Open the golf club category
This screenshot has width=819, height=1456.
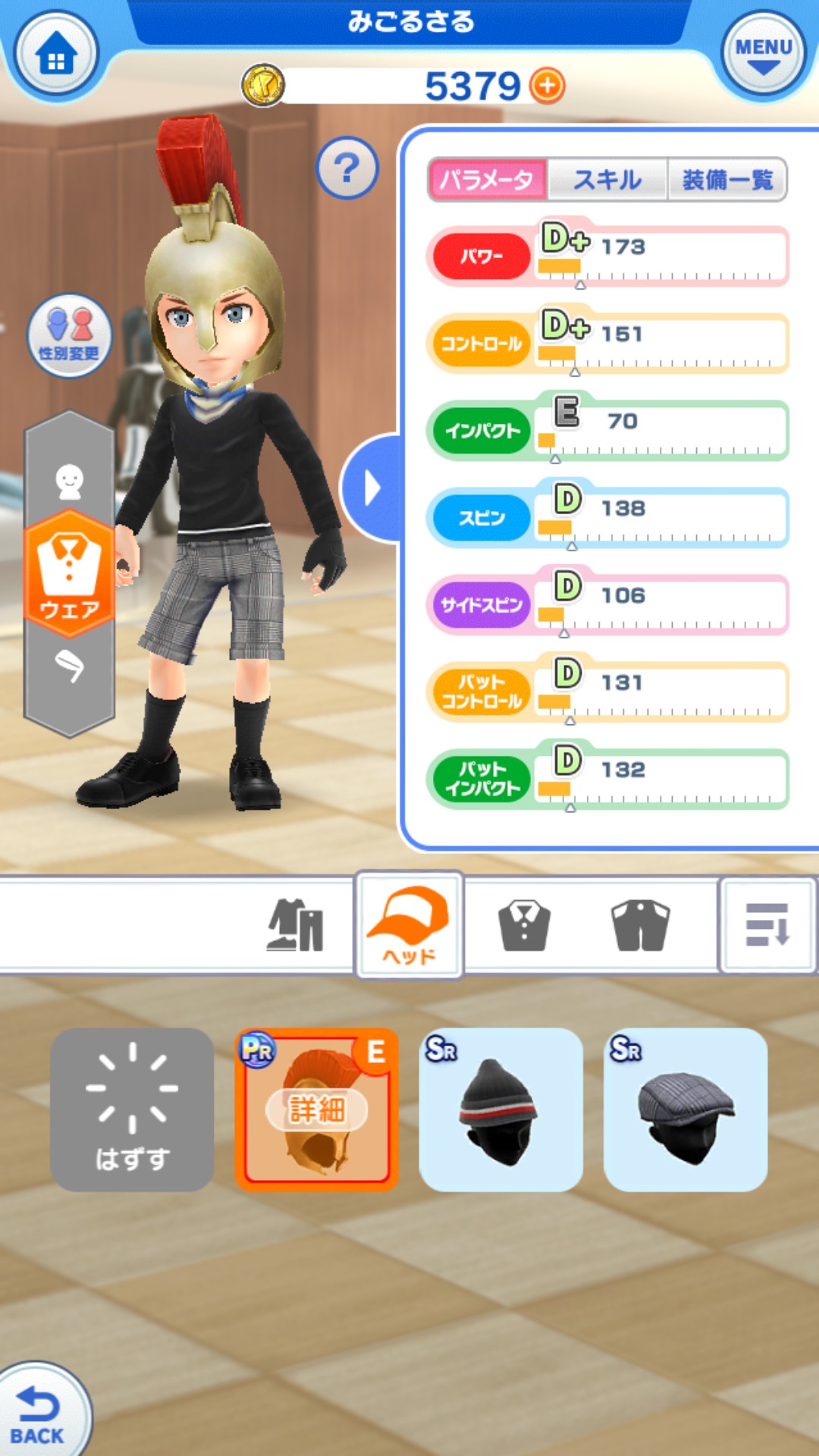click(69, 666)
